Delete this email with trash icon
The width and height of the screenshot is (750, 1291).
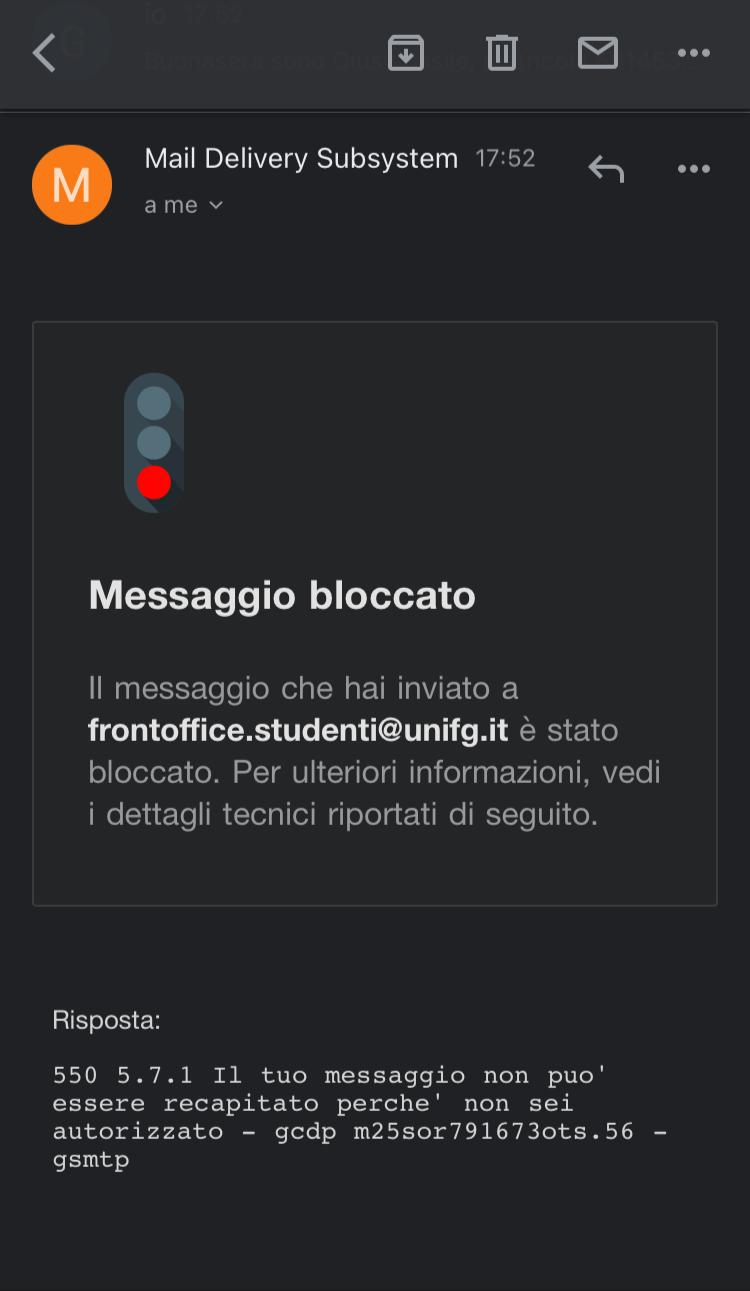[502, 53]
